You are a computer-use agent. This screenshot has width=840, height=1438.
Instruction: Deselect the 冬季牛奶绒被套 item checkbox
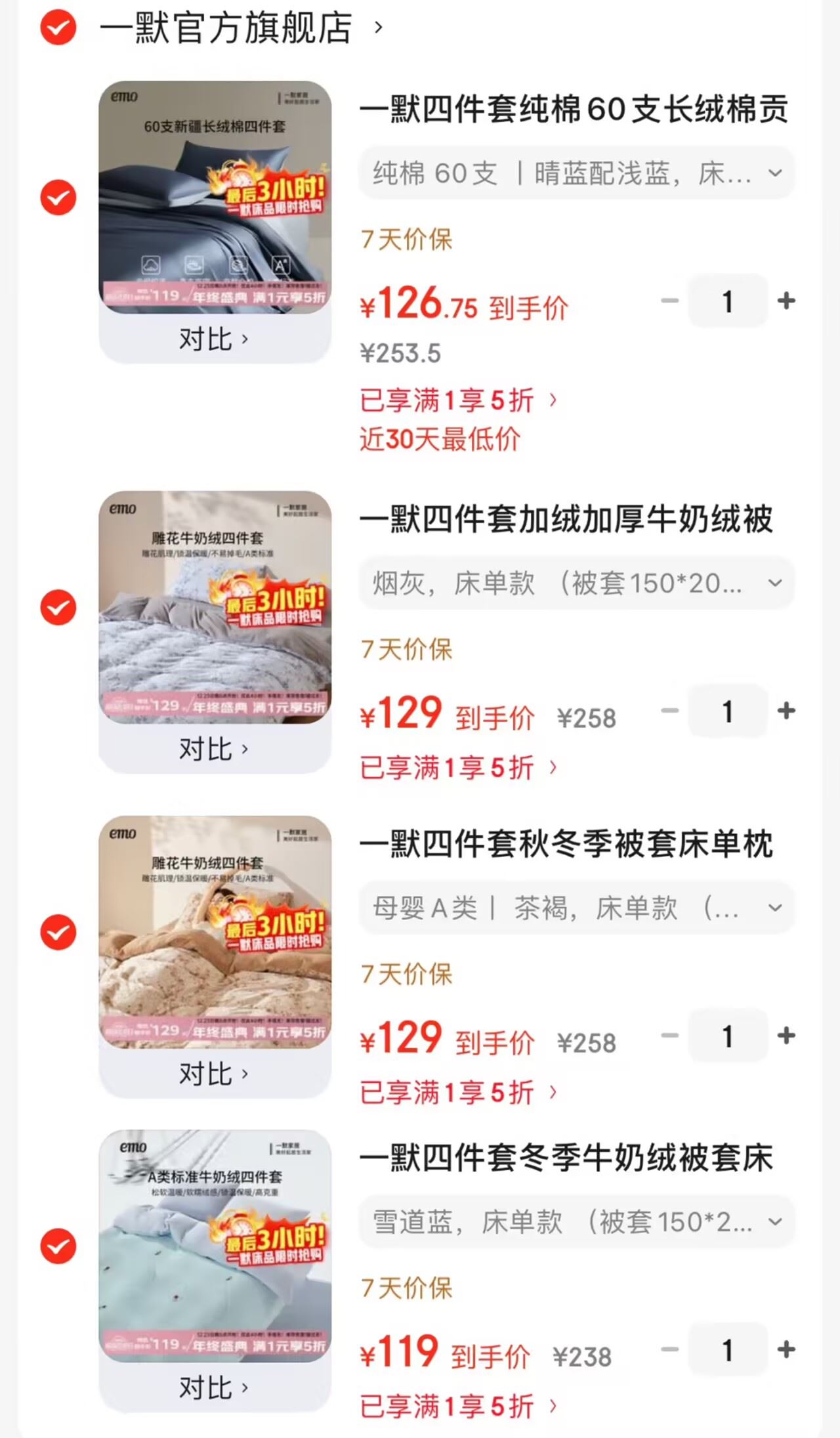[58, 1246]
